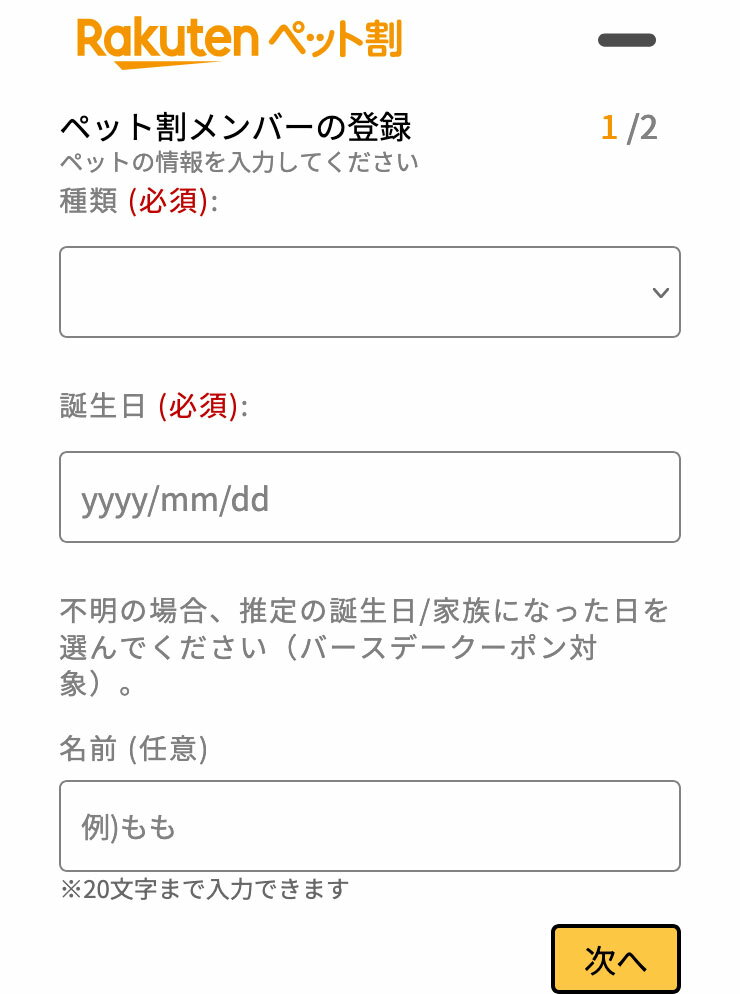The width and height of the screenshot is (740, 994).
Task: Proceed with the 次へ button
Action: pyautogui.click(x=615, y=960)
